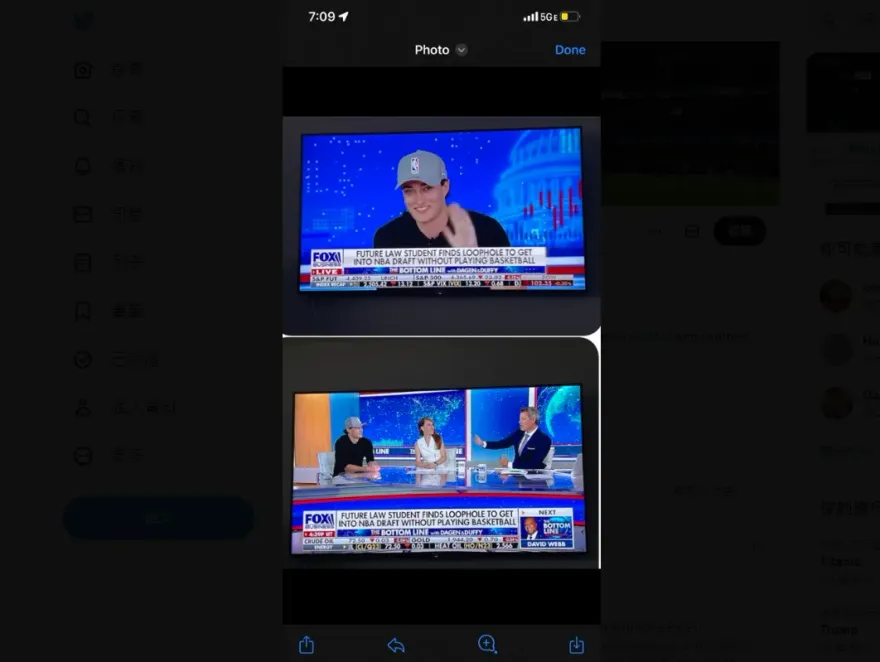Image resolution: width=880 pixels, height=662 pixels.
Task: Save the photo with the download icon
Action: (x=576, y=645)
